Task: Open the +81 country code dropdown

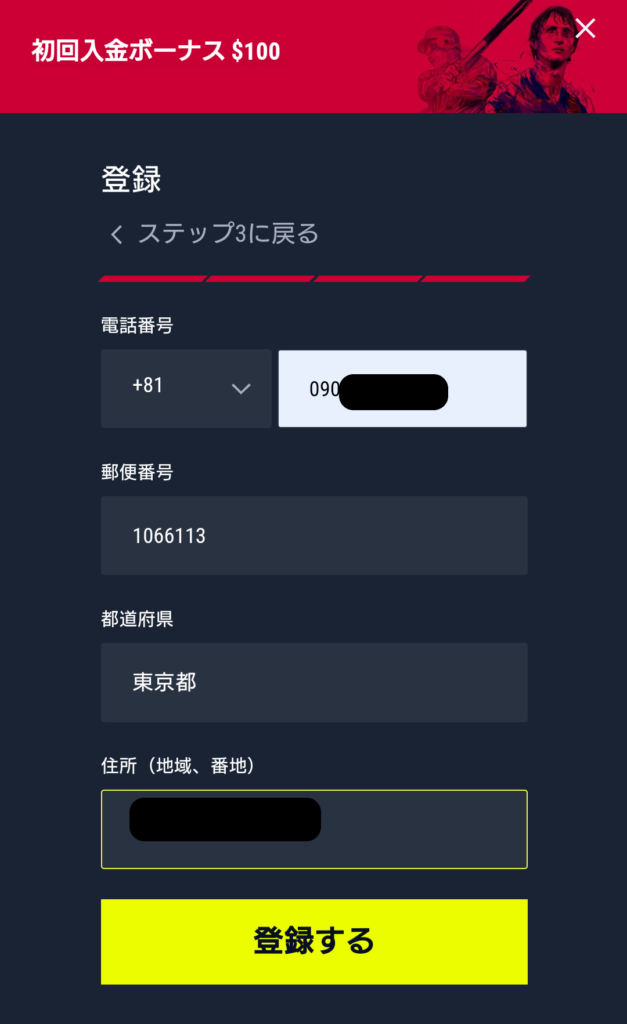Action: point(186,389)
